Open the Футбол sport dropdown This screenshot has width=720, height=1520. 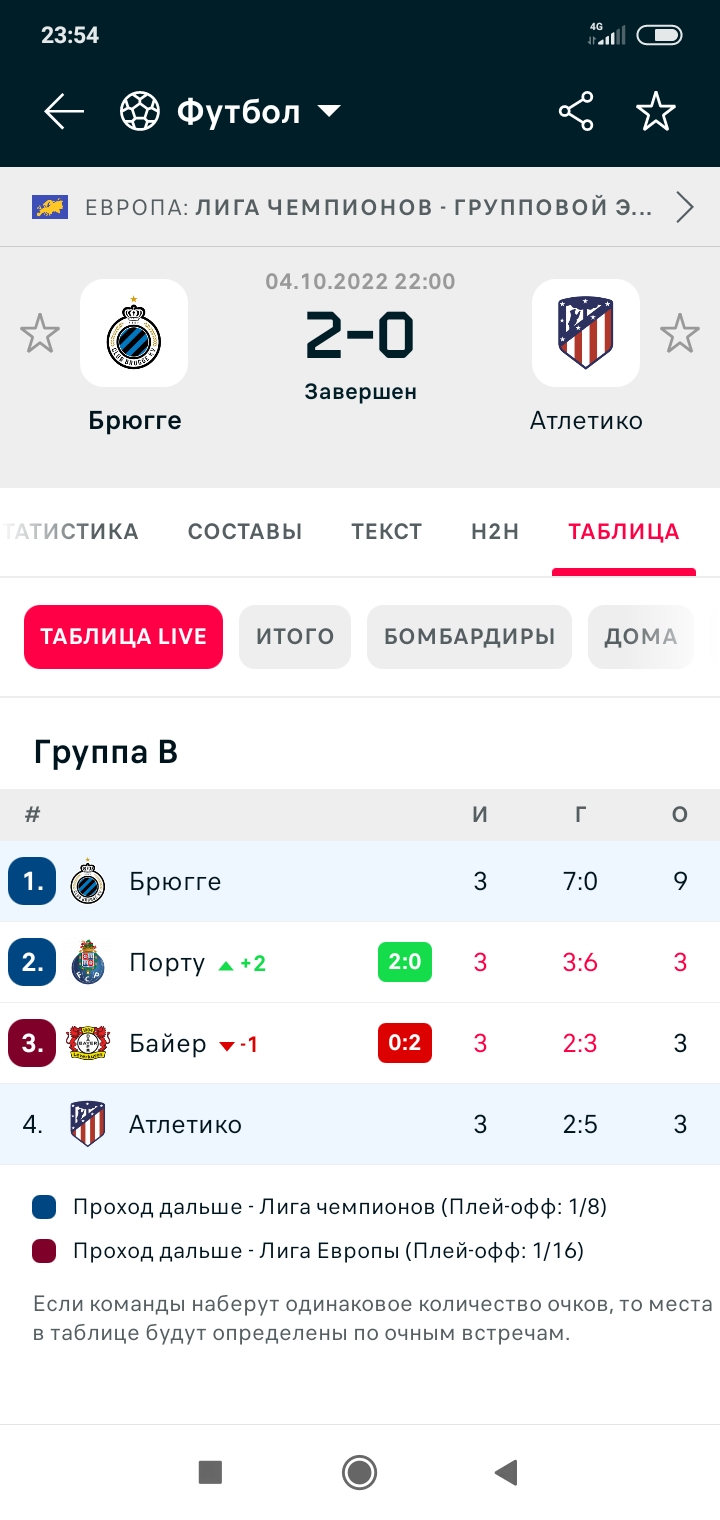(x=230, y=112)
